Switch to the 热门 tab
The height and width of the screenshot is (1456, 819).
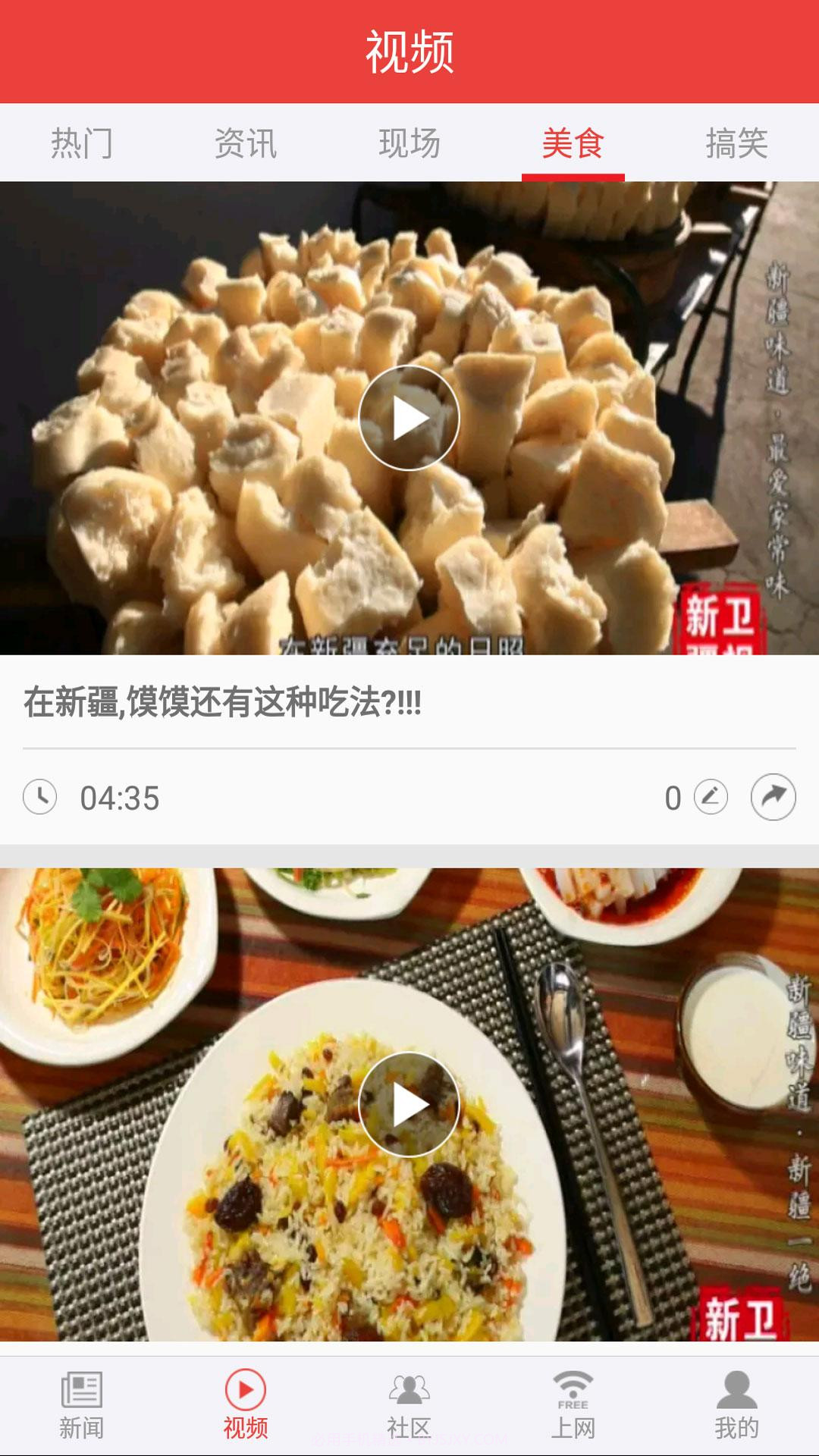[83, 143]
